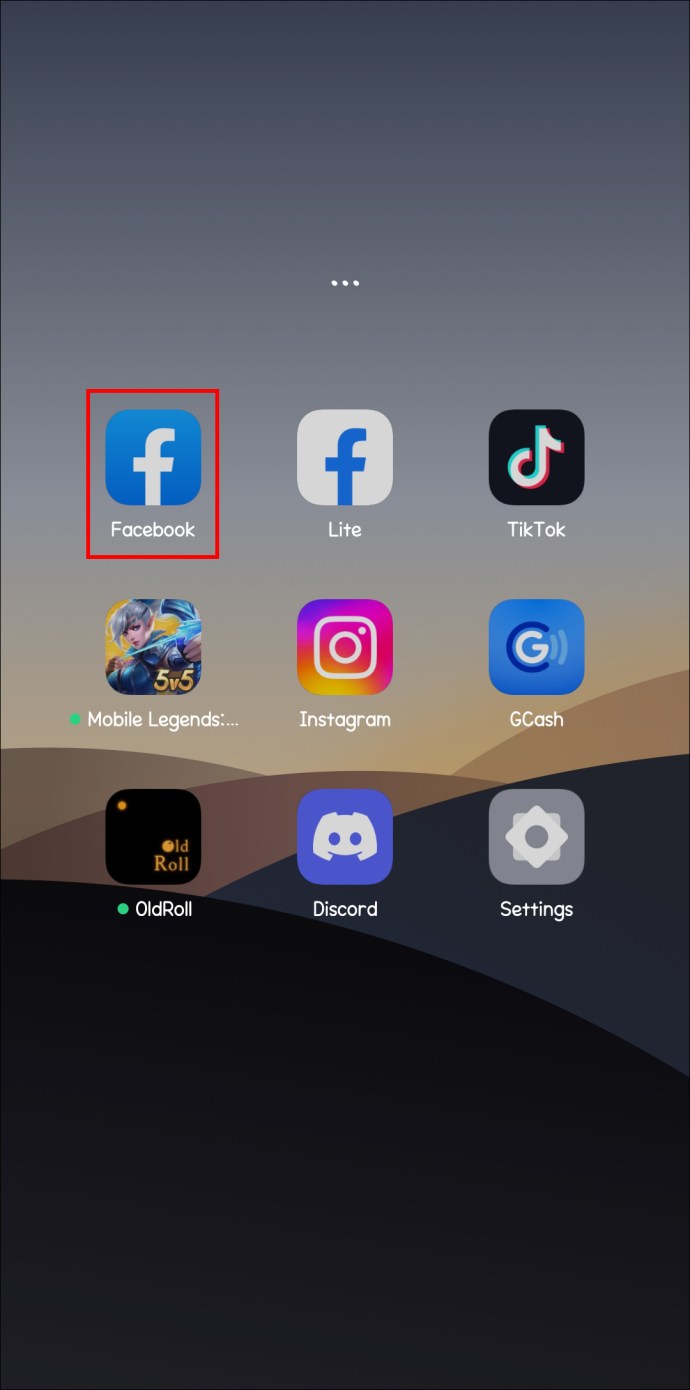Open the Facebook app

coord(153,457)
